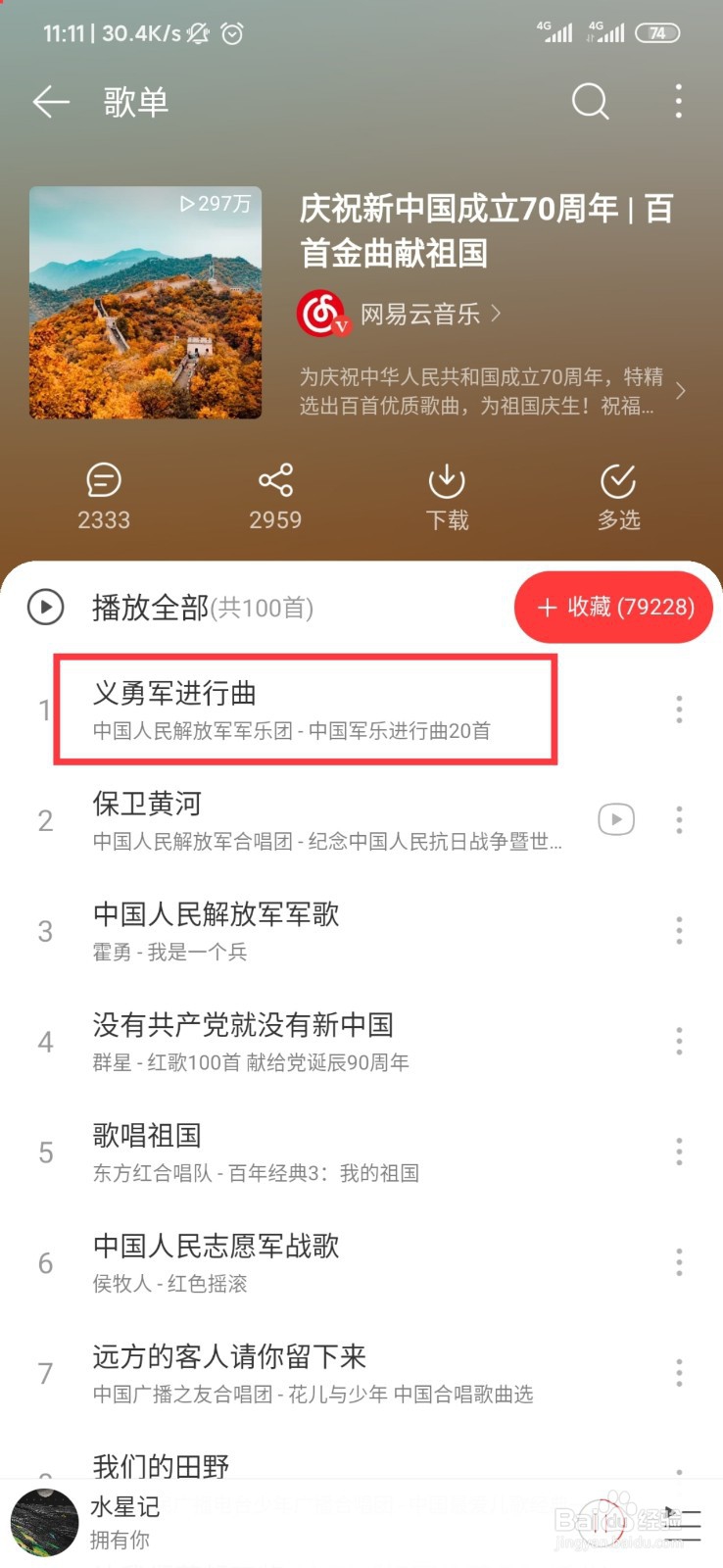Tap the share icon showing 2959

click(275, 480)
